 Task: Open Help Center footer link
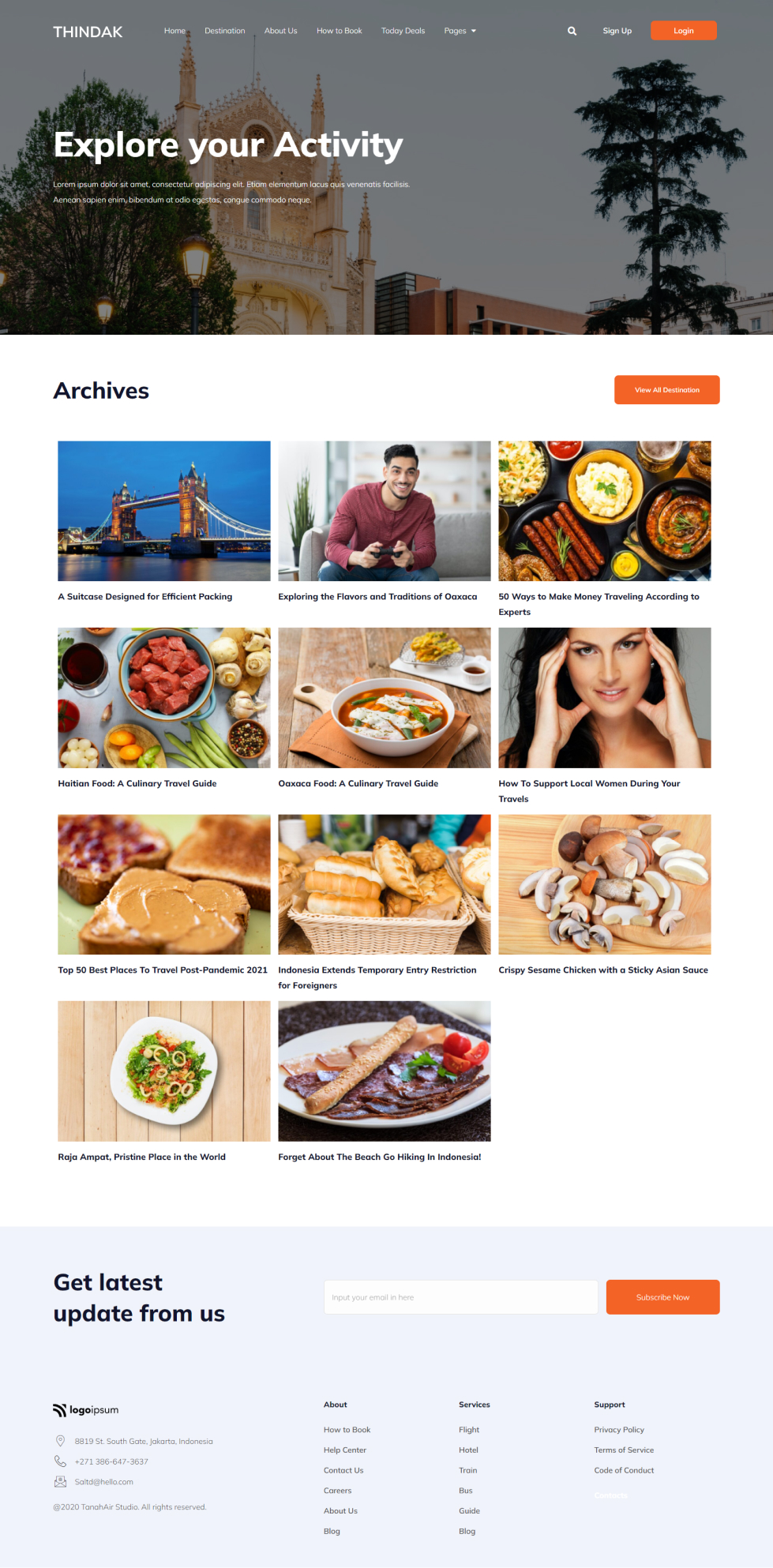345,1450
